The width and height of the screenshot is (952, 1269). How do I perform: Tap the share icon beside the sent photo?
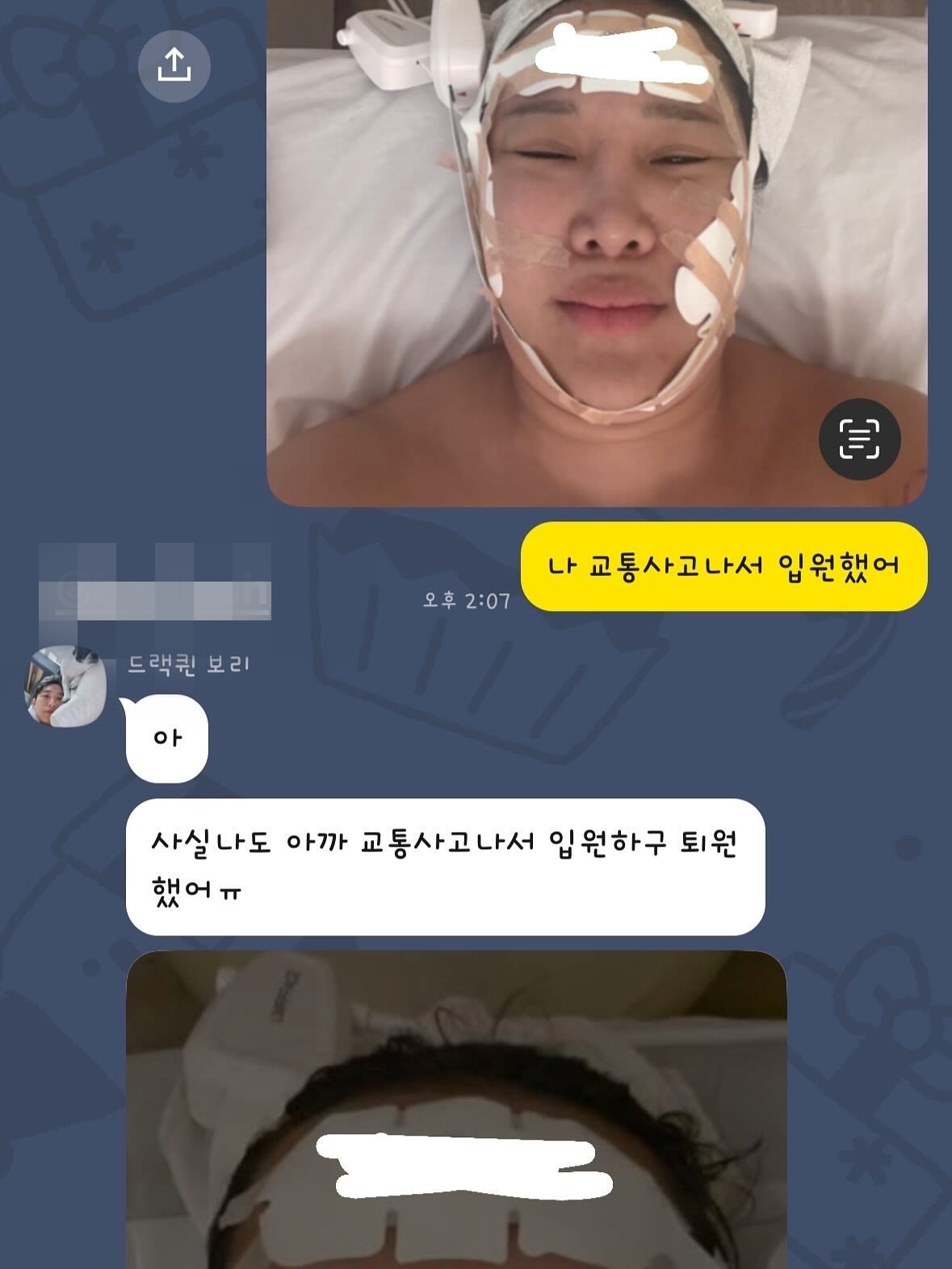(x=174, y=65)
